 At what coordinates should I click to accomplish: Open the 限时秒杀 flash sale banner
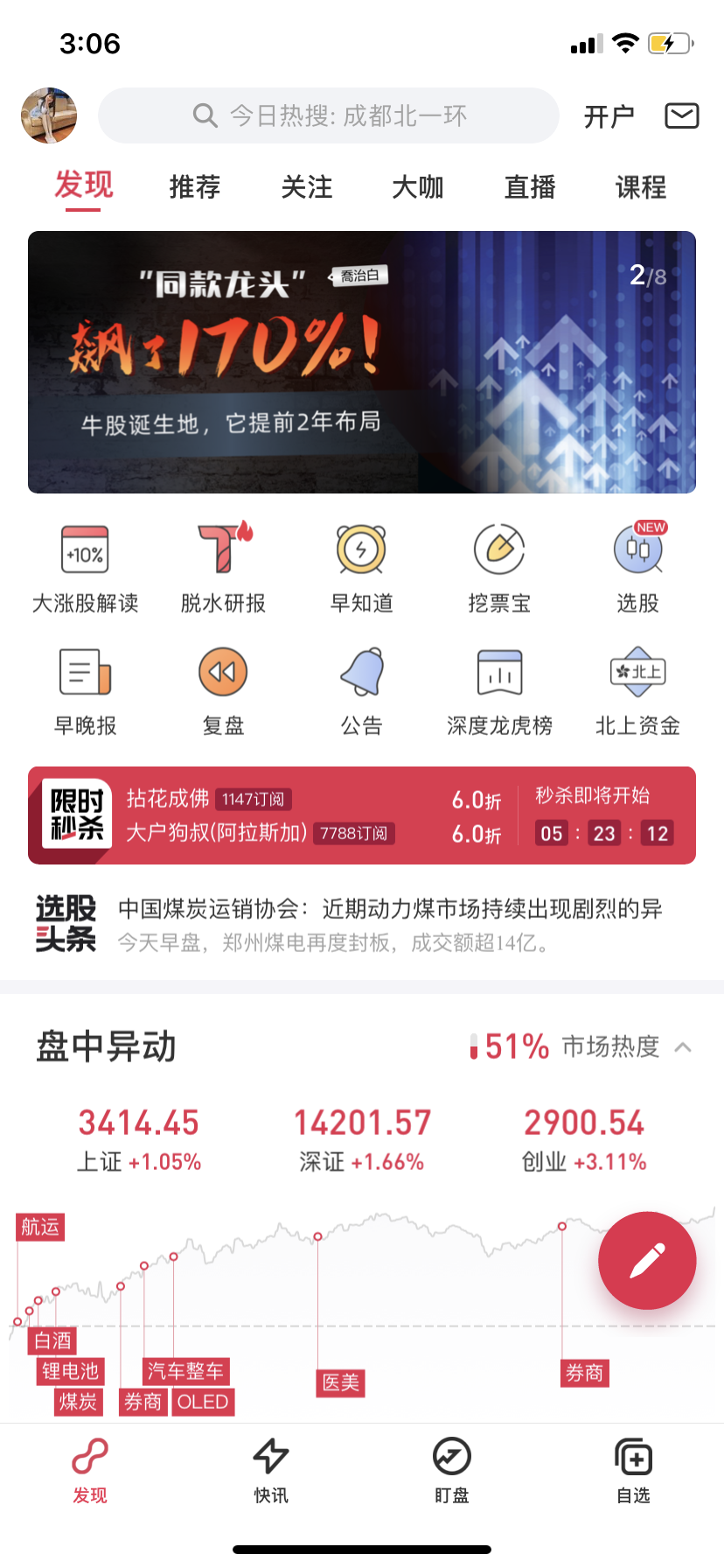coord(362,815)
